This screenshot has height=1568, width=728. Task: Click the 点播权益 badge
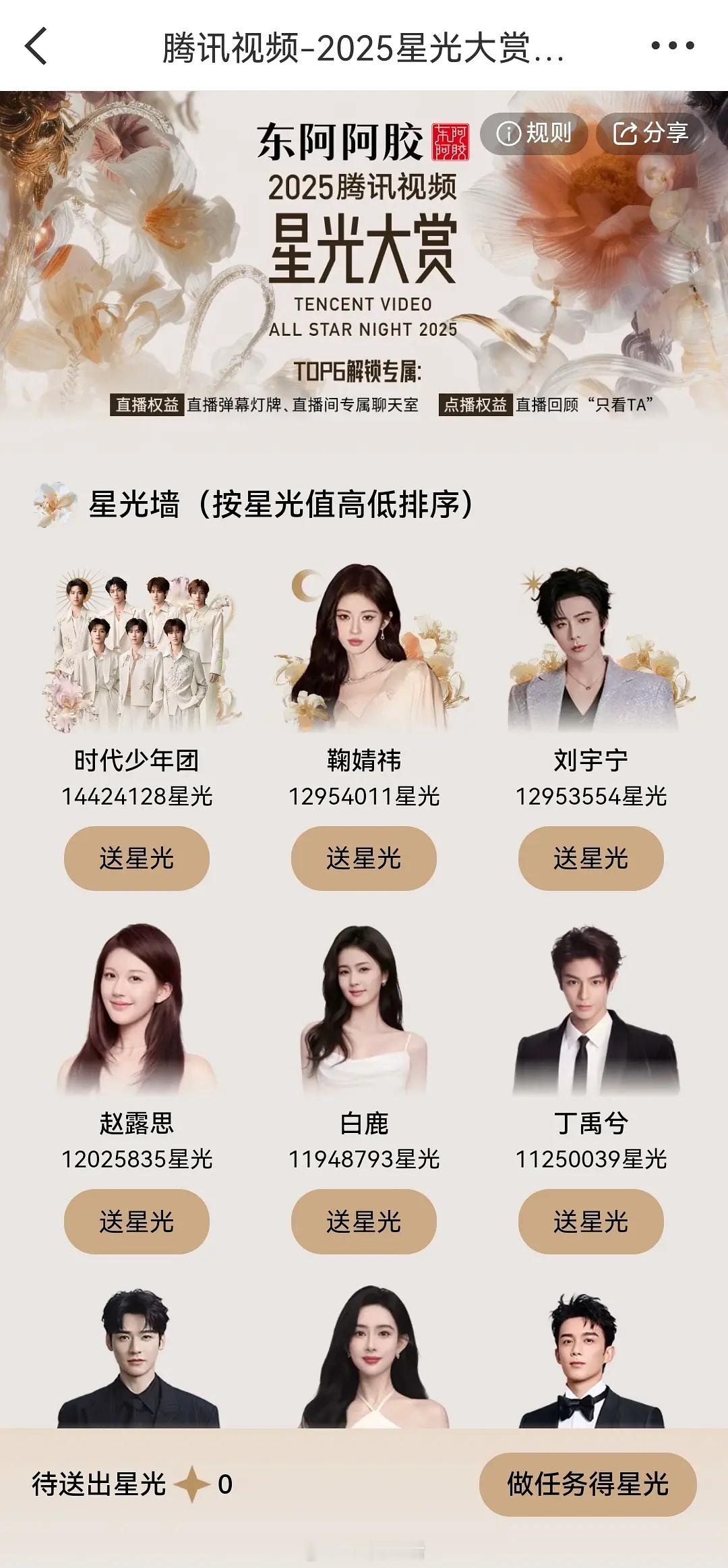click(x=477, y=405)
